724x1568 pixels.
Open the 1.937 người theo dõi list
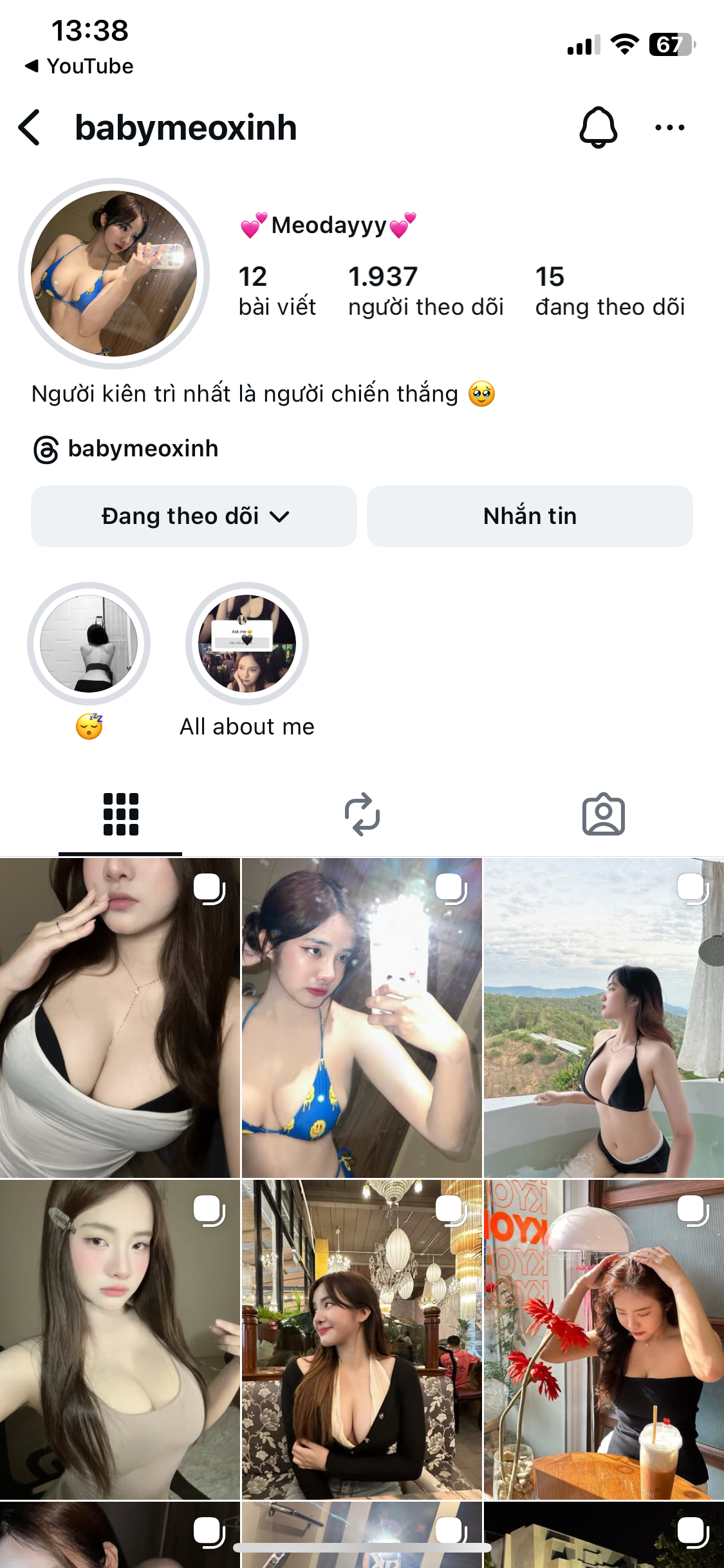(425, 292)
